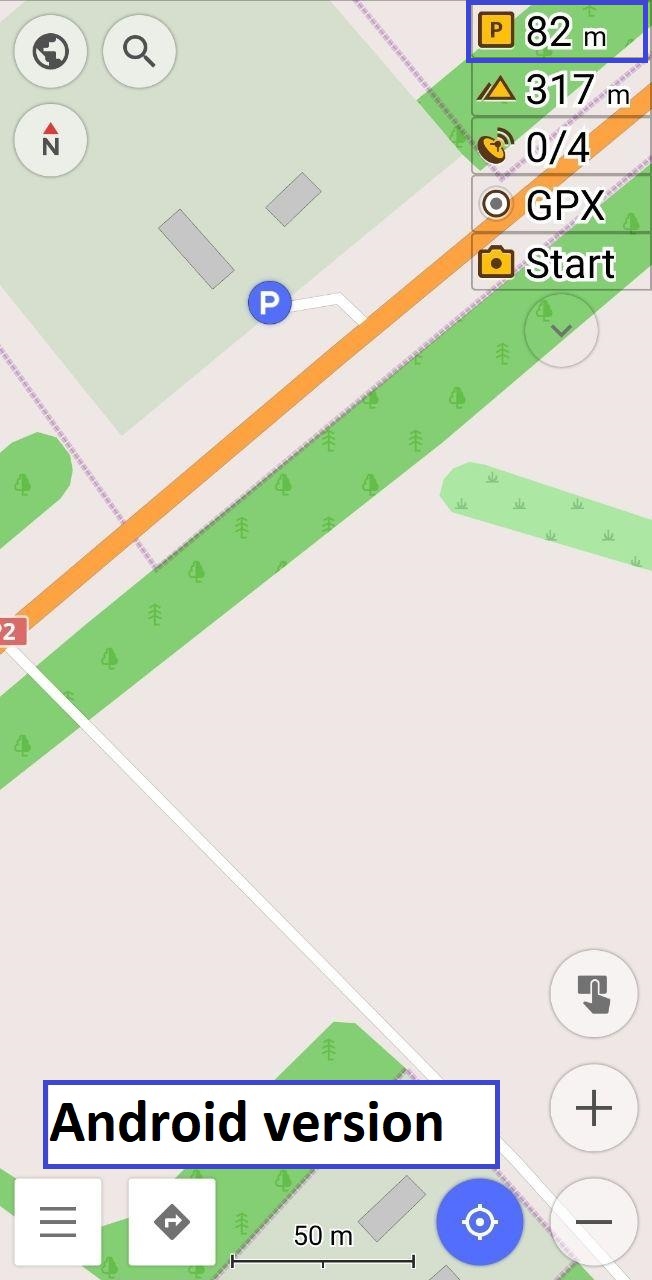Tap the compass to change map orientation

[51, 141]
